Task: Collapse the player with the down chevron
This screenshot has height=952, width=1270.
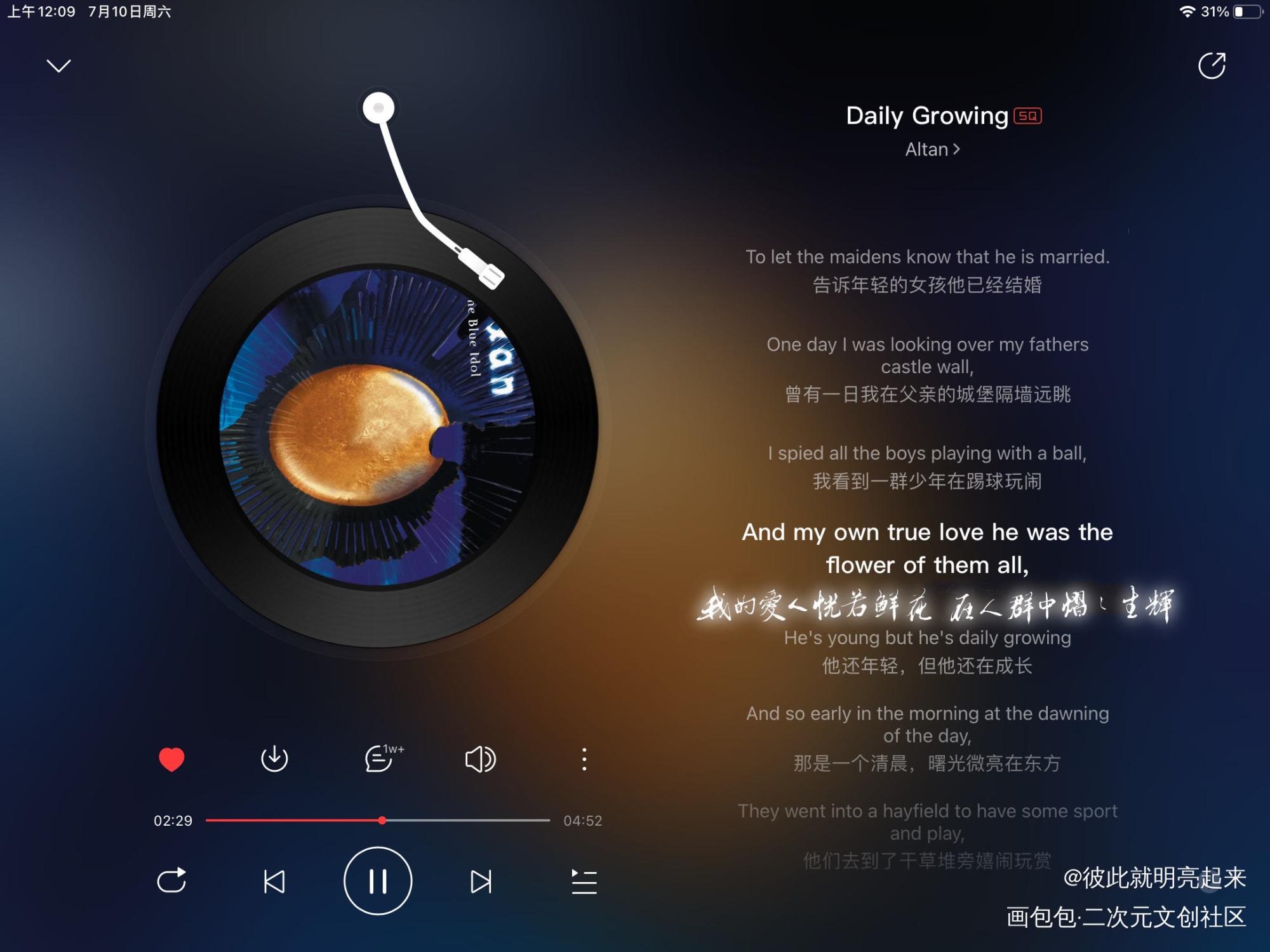Action: pyautogui.click(x=59, y=66)
